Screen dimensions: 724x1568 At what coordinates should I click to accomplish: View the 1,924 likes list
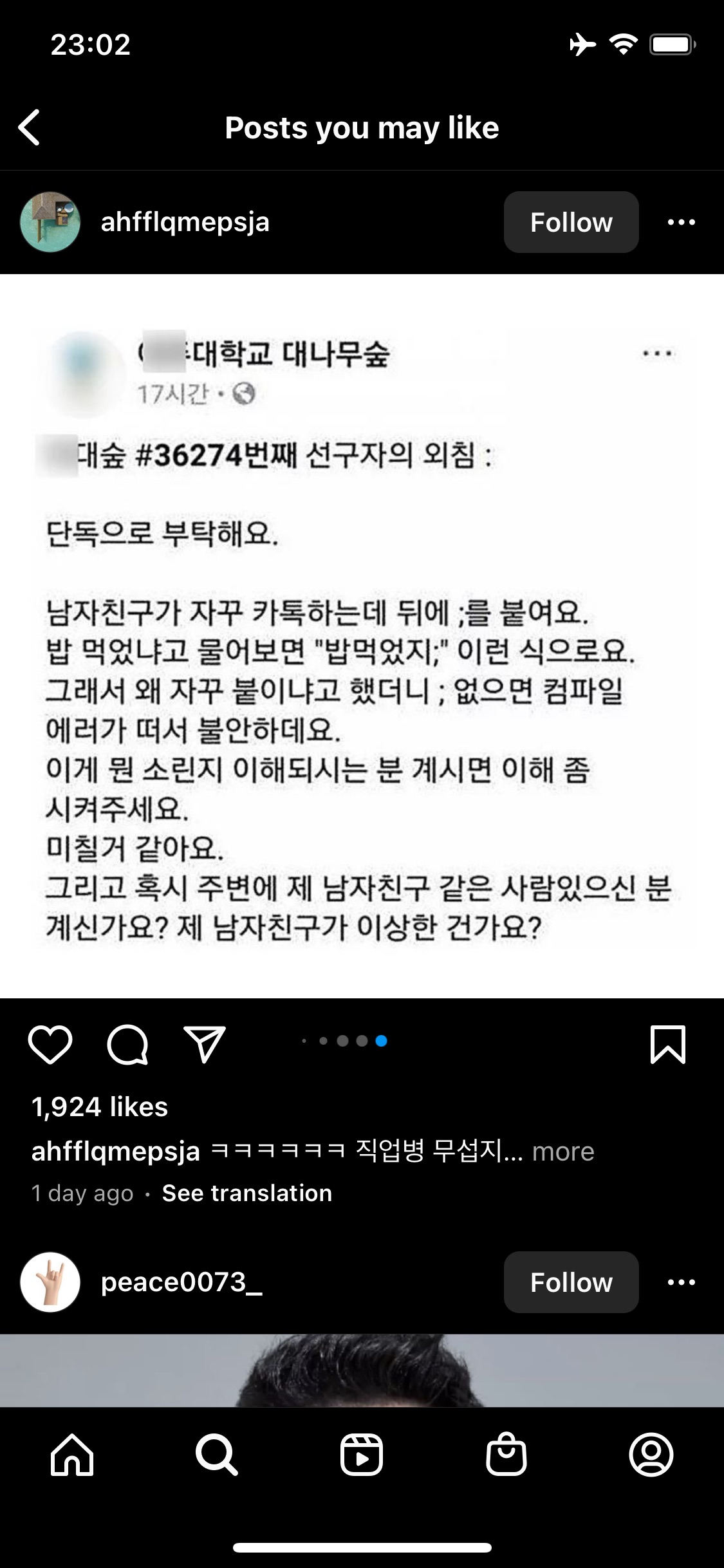pos(100,1107)
